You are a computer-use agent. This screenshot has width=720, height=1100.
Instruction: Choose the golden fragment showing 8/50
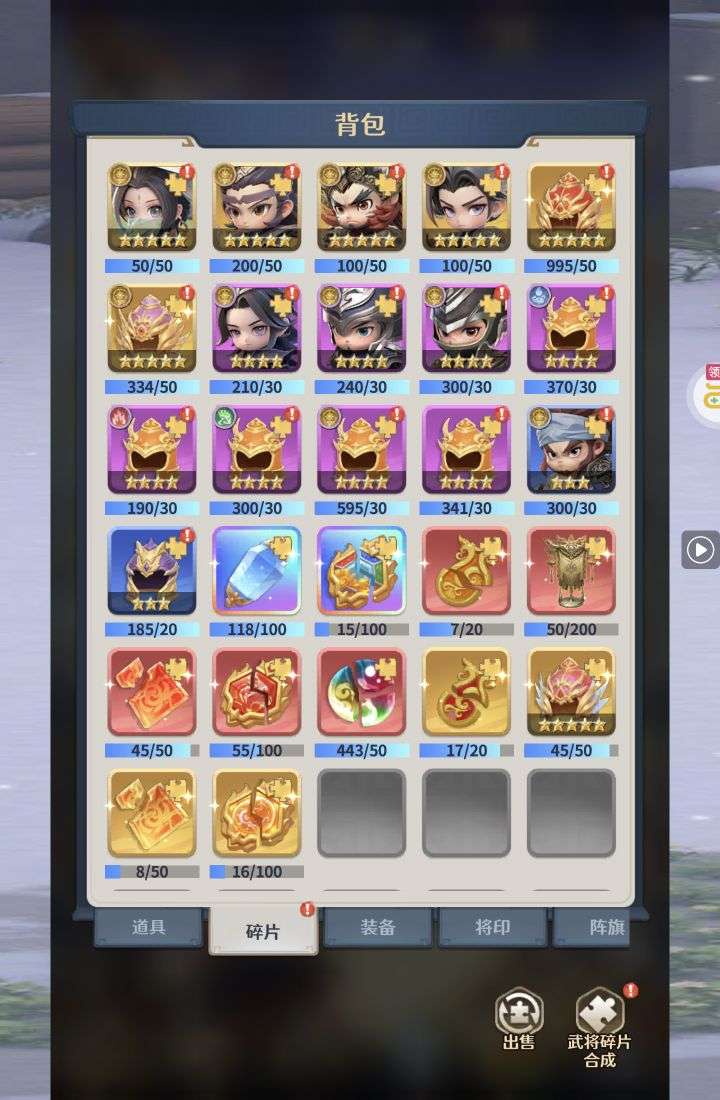tap(152, 812)
